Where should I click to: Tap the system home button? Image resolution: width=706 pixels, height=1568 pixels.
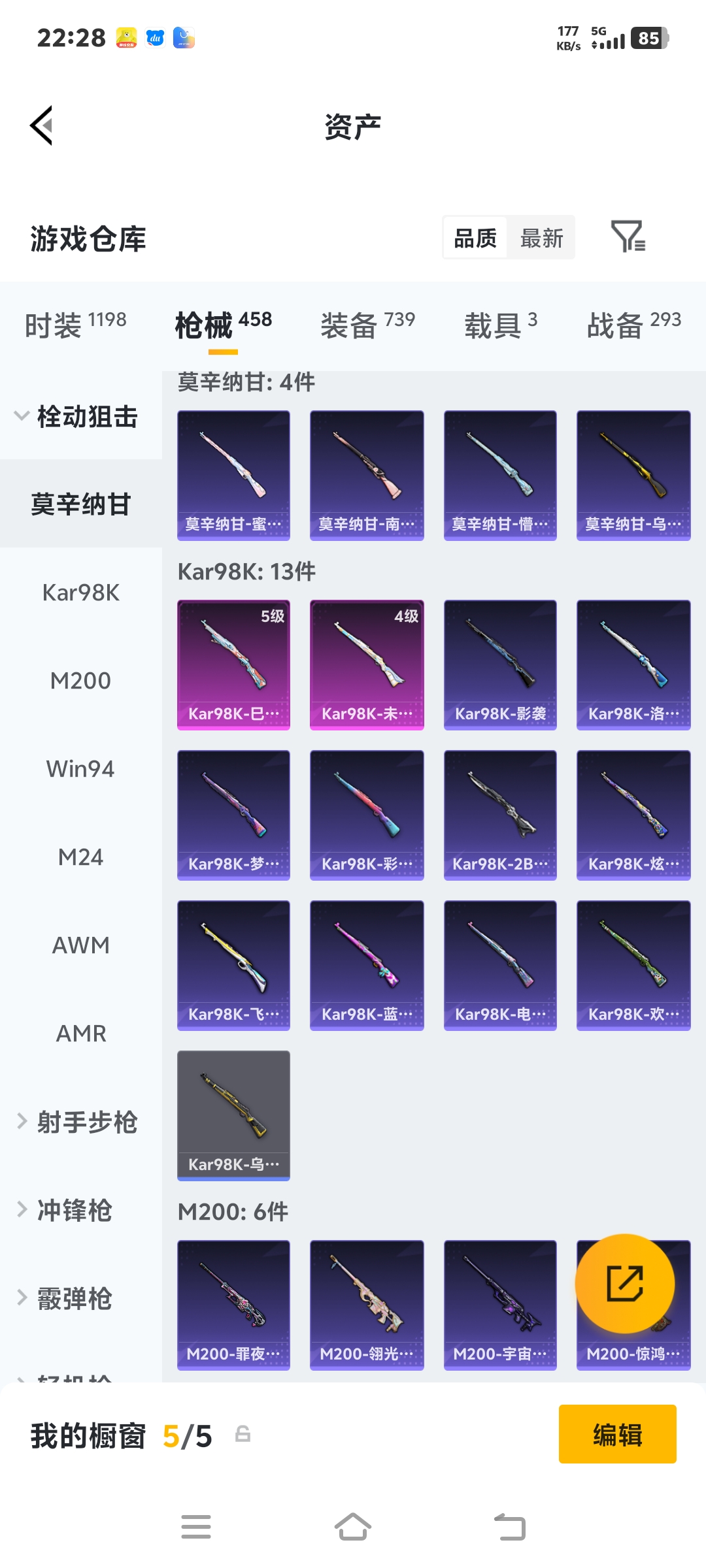click(353, 1527)
